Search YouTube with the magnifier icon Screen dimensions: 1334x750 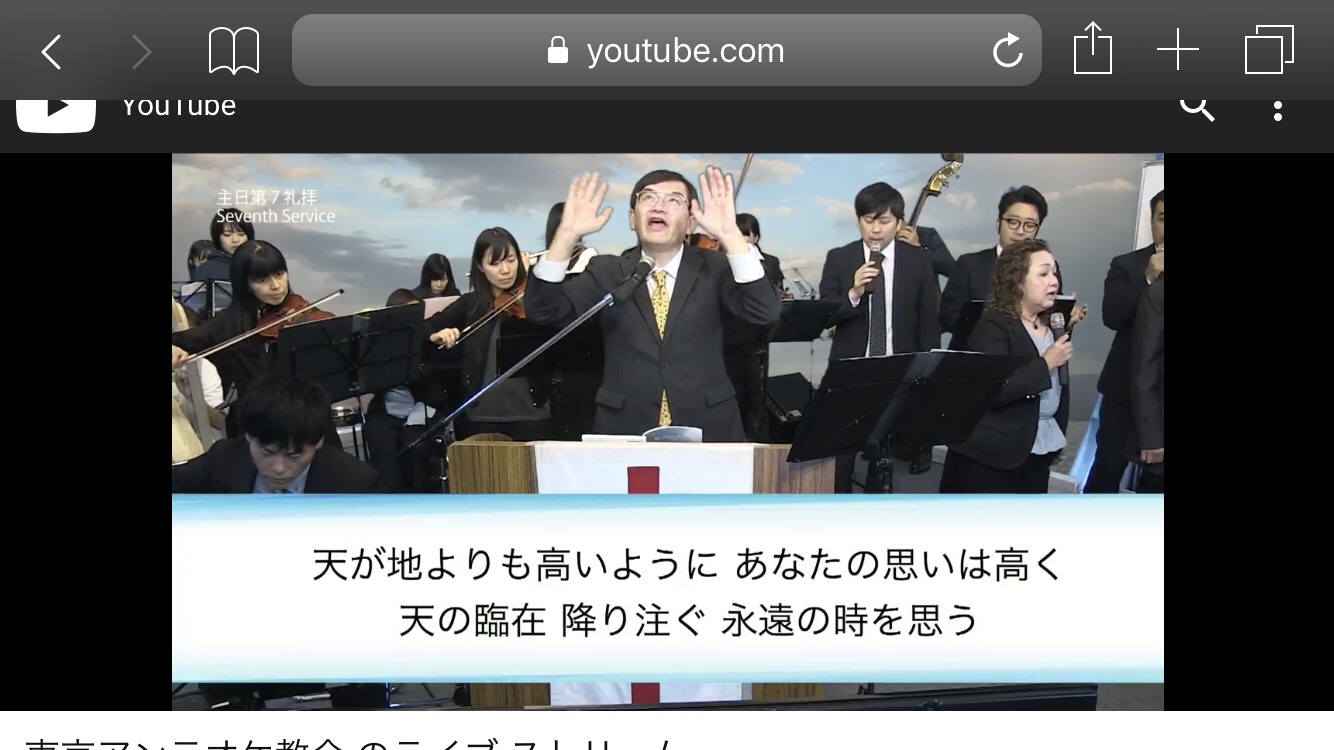pyautogui.click(x=1196, y=107)
